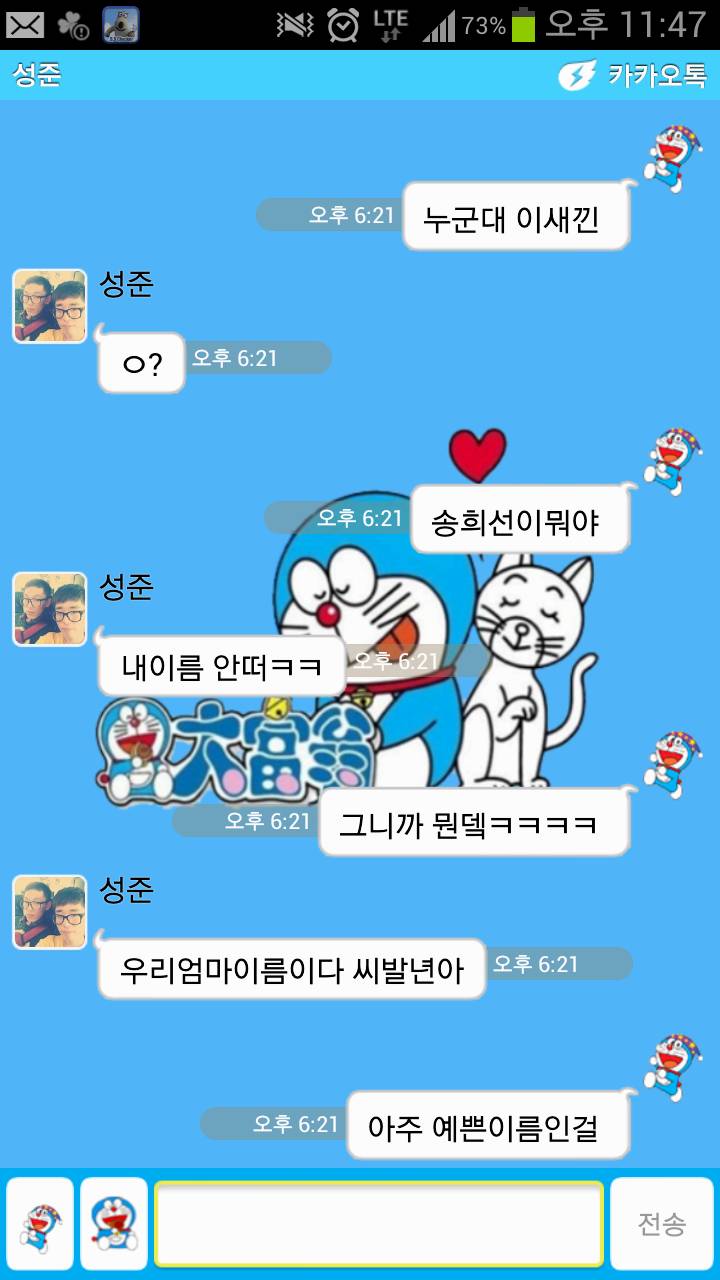Open the Doraemon face emoticon button
Image resolution: width=720 pixels, height=1280 pixels.
pyautogui.click(x=114, y=1224)
